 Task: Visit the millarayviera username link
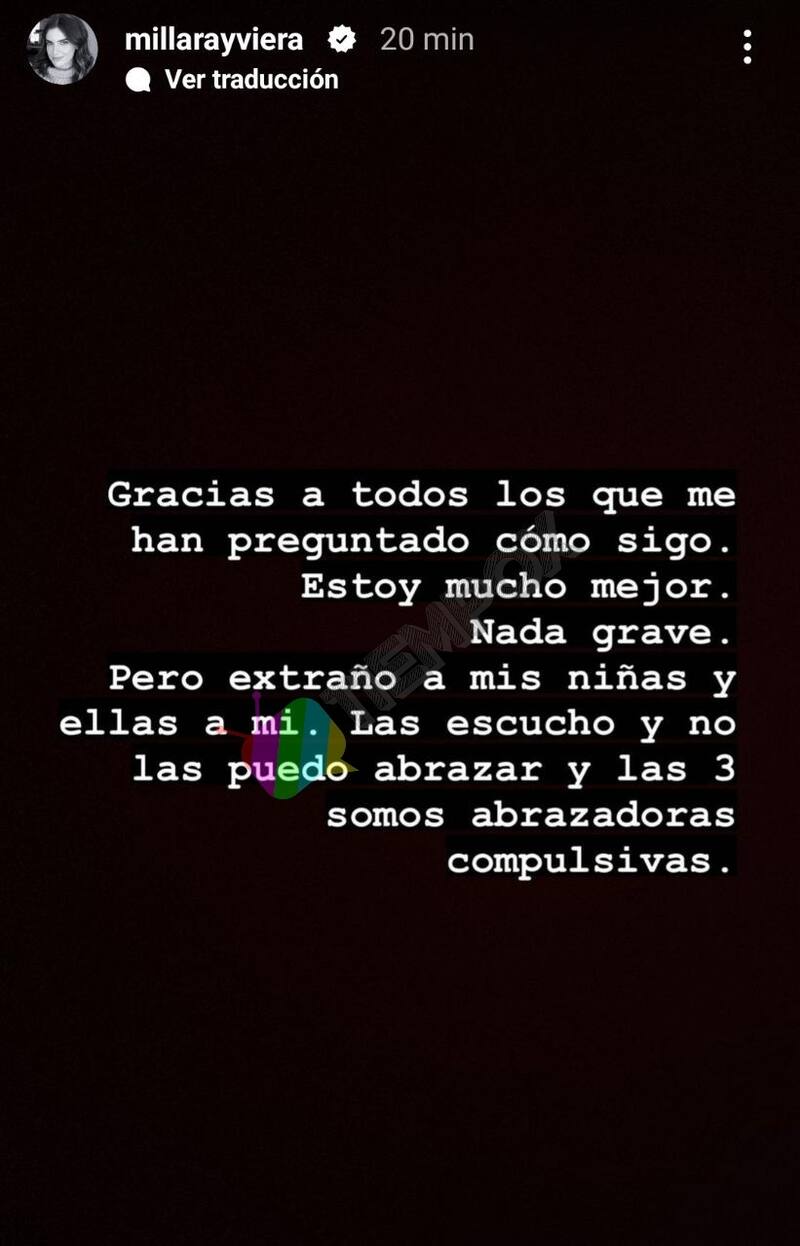[213, 40]
